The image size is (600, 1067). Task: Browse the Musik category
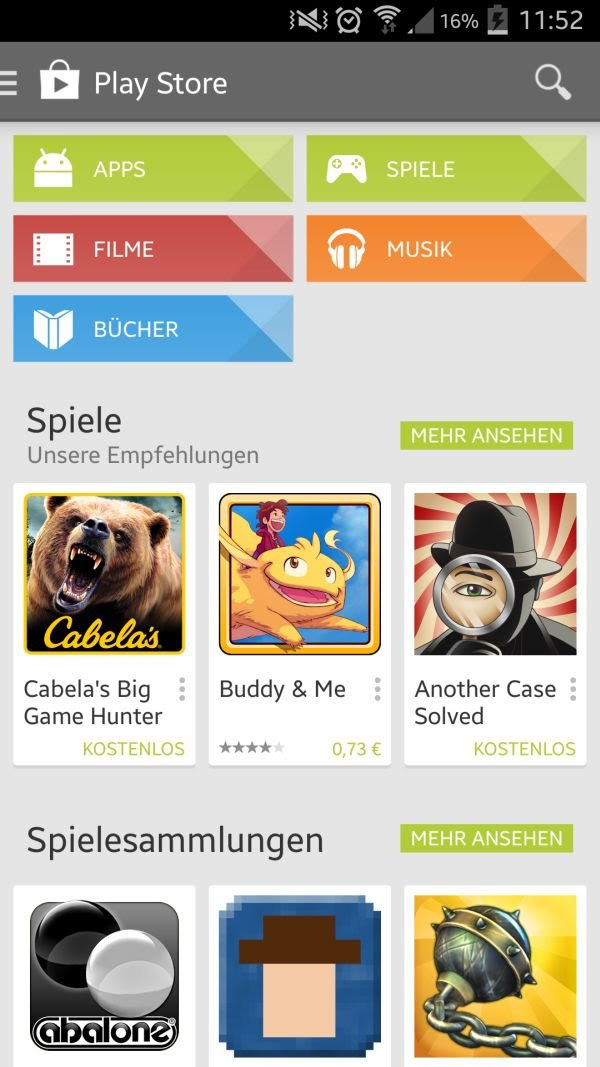click(x=446, y=249)
